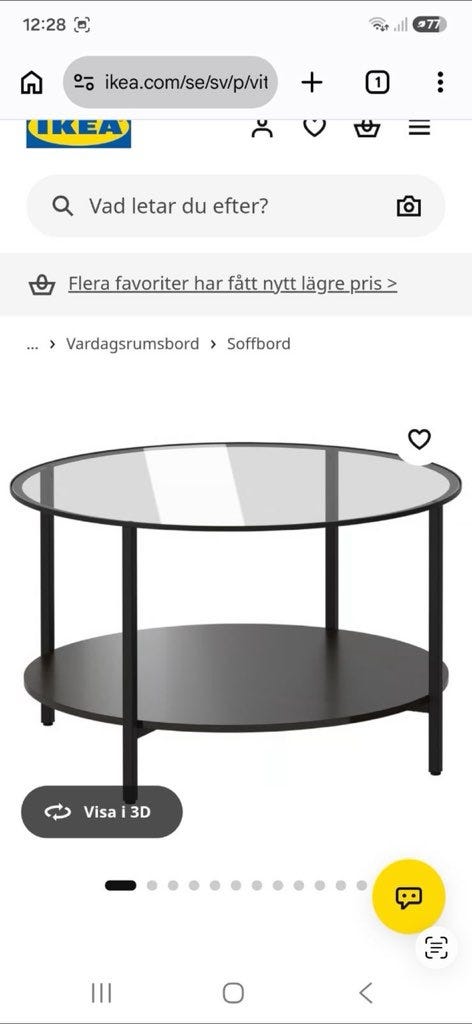
Task: Open the yellow chat support button
Action: pos(409,897)
